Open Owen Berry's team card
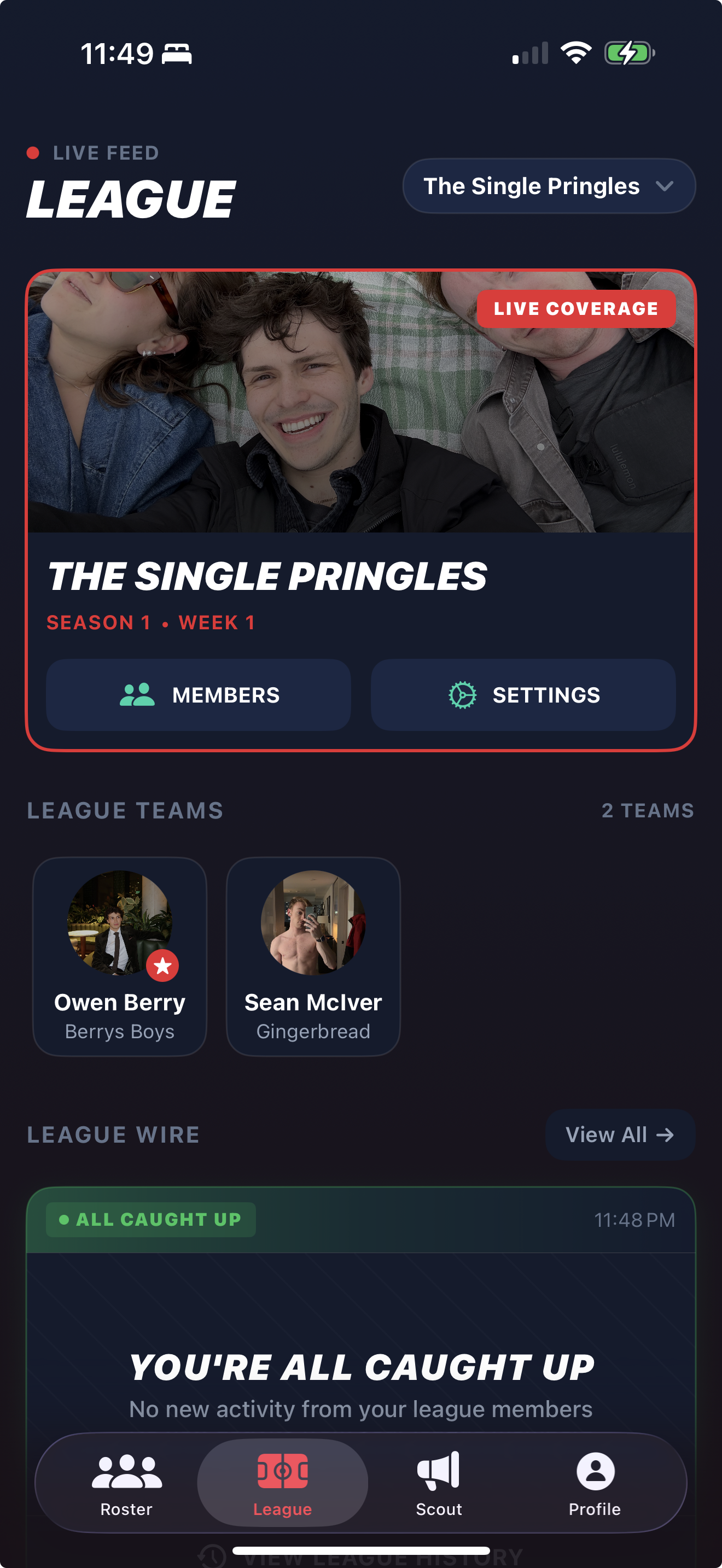This screenshot has height=1568, width=722. pyautogui.click(x=120, y=956)
